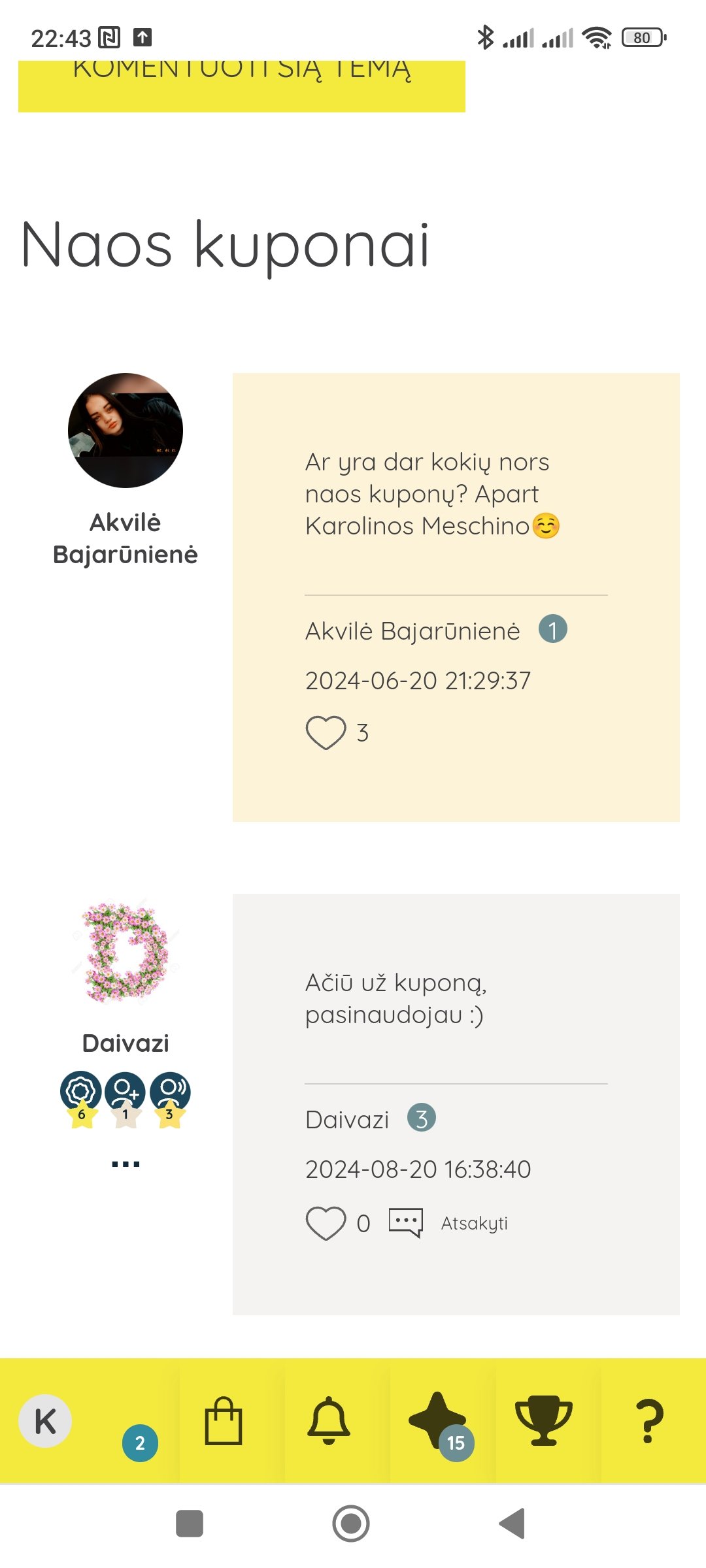Image resolution: width=706 pixels, height=1568 pixels.
Task: Go back with the system back button
Action: point(513,1524)
